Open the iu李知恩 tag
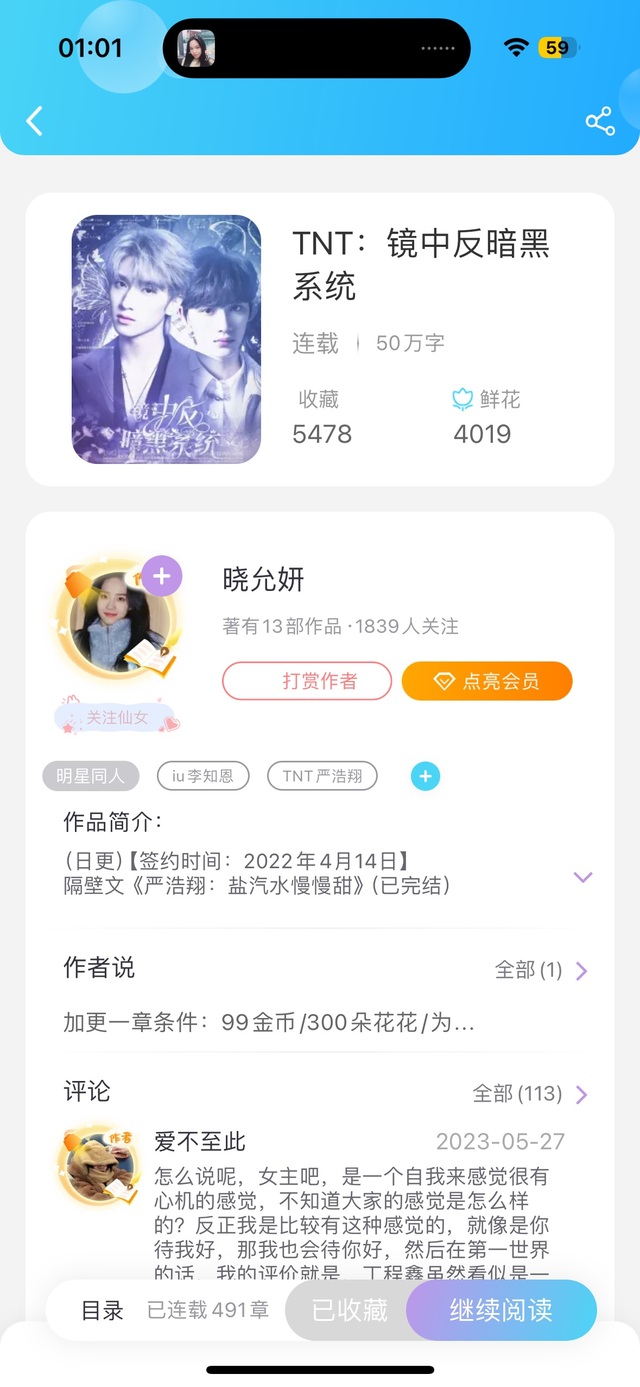Screen dimensions: 640x1387 (203, 775)
